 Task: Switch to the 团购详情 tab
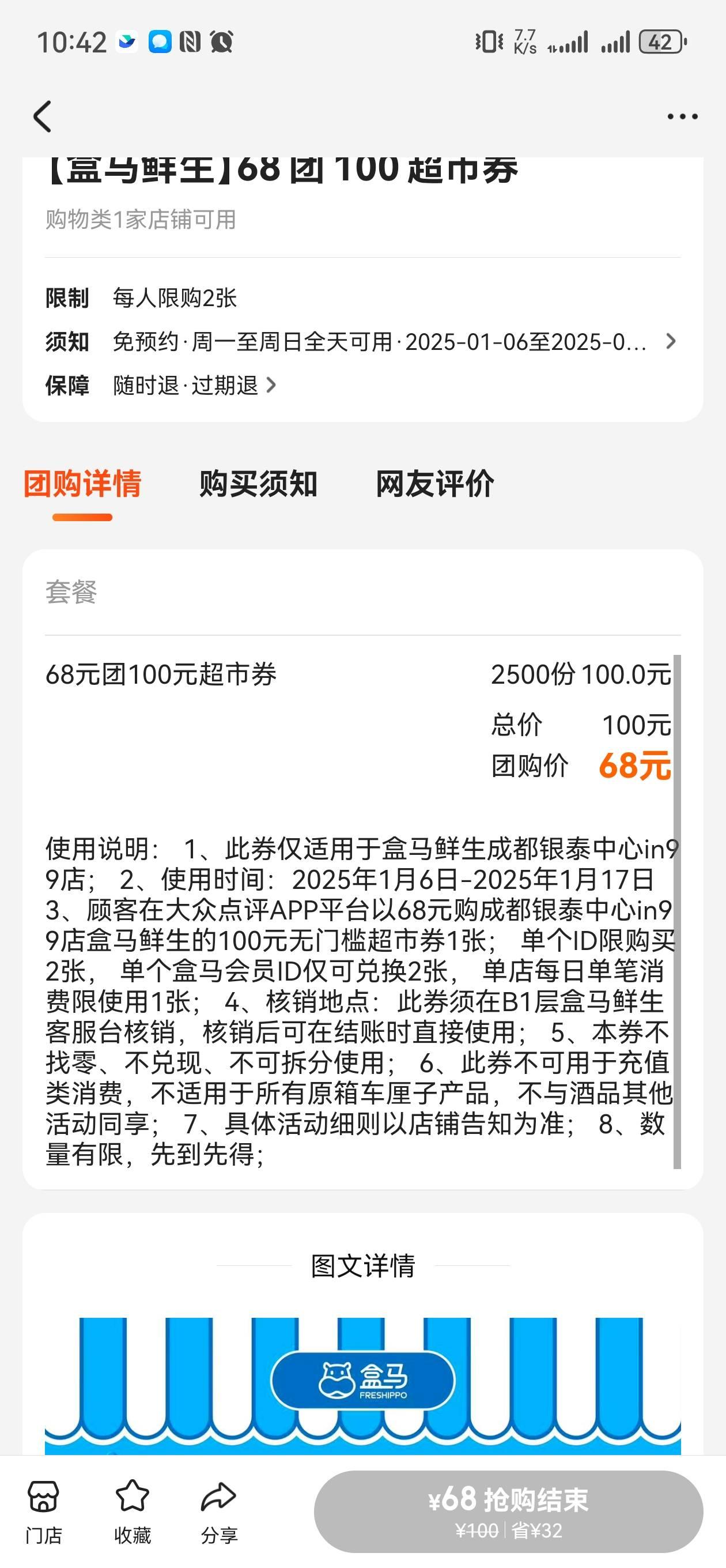[x=82, y=484]
